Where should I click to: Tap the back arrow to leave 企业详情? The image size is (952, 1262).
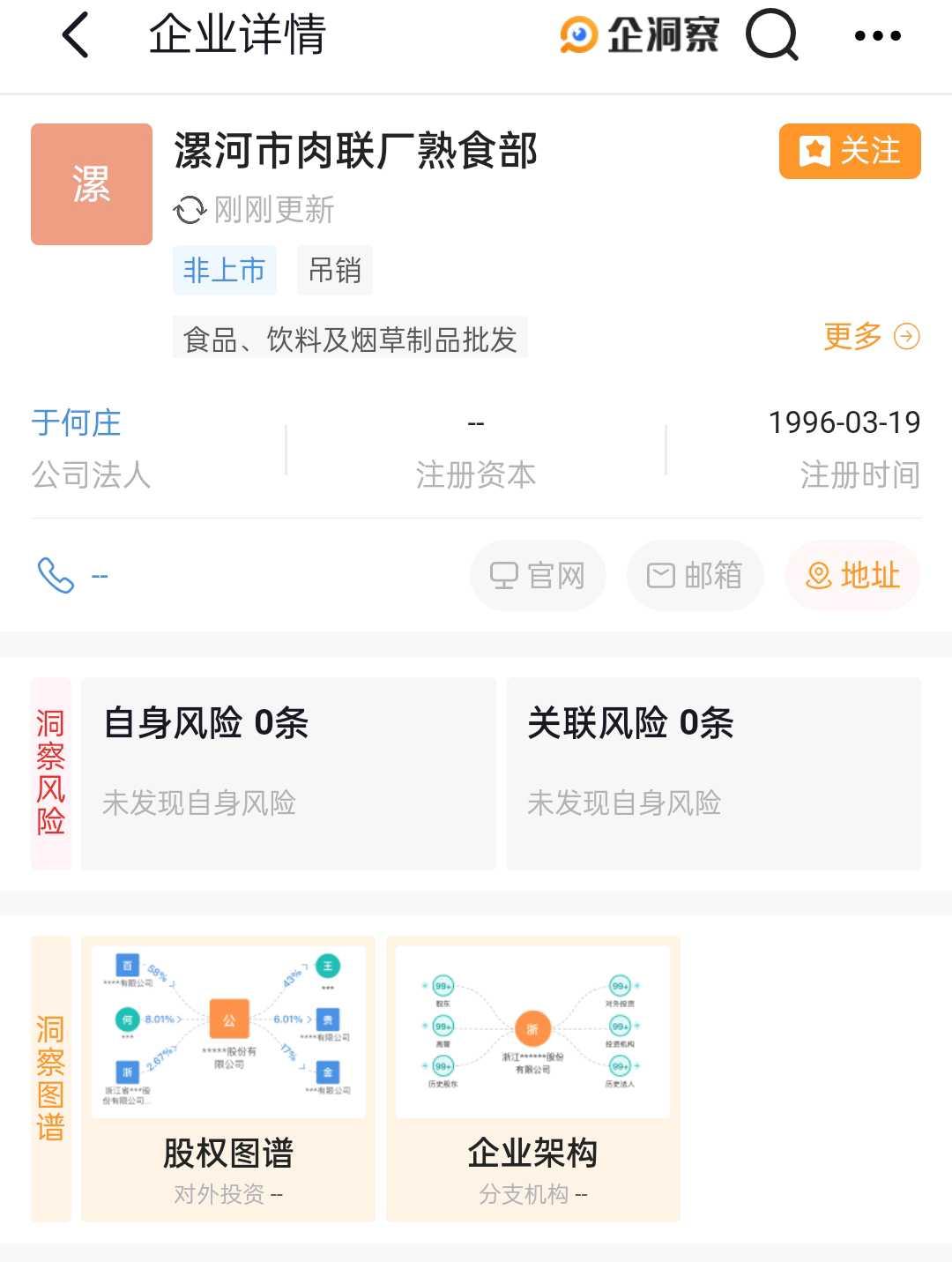click(75, 37)
